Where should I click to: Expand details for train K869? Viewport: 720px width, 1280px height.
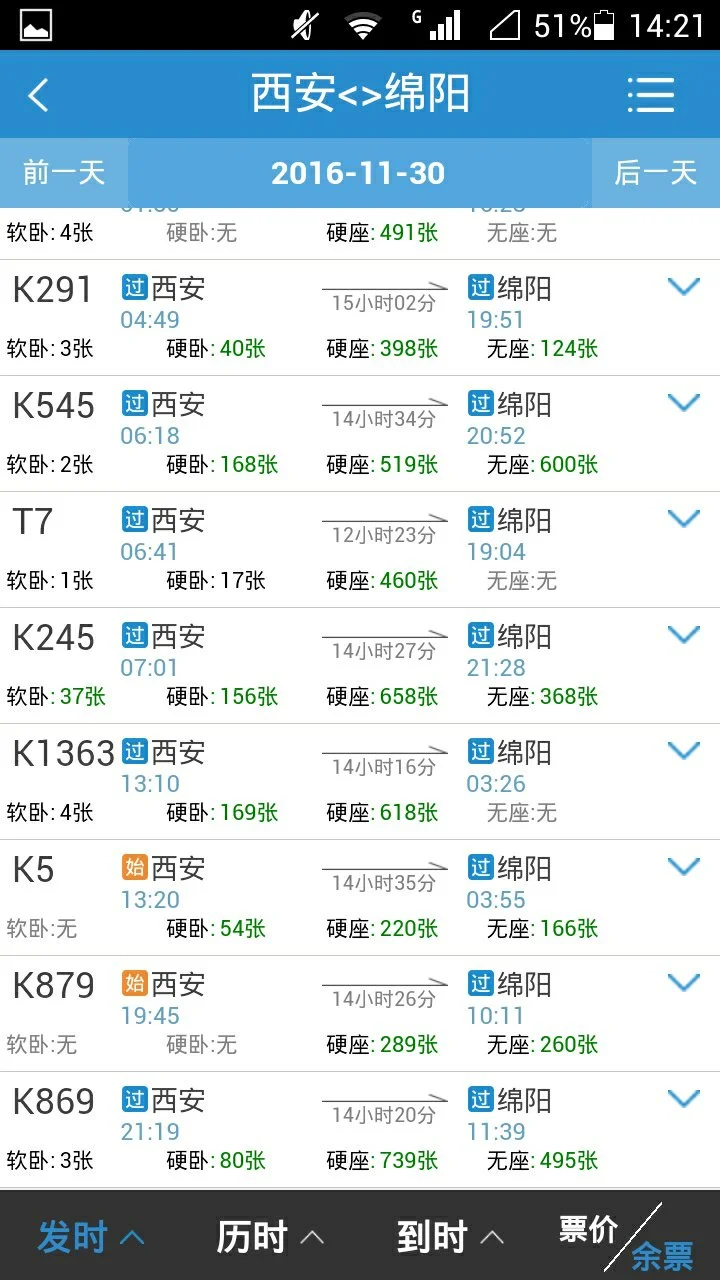tap(684, 1098)
